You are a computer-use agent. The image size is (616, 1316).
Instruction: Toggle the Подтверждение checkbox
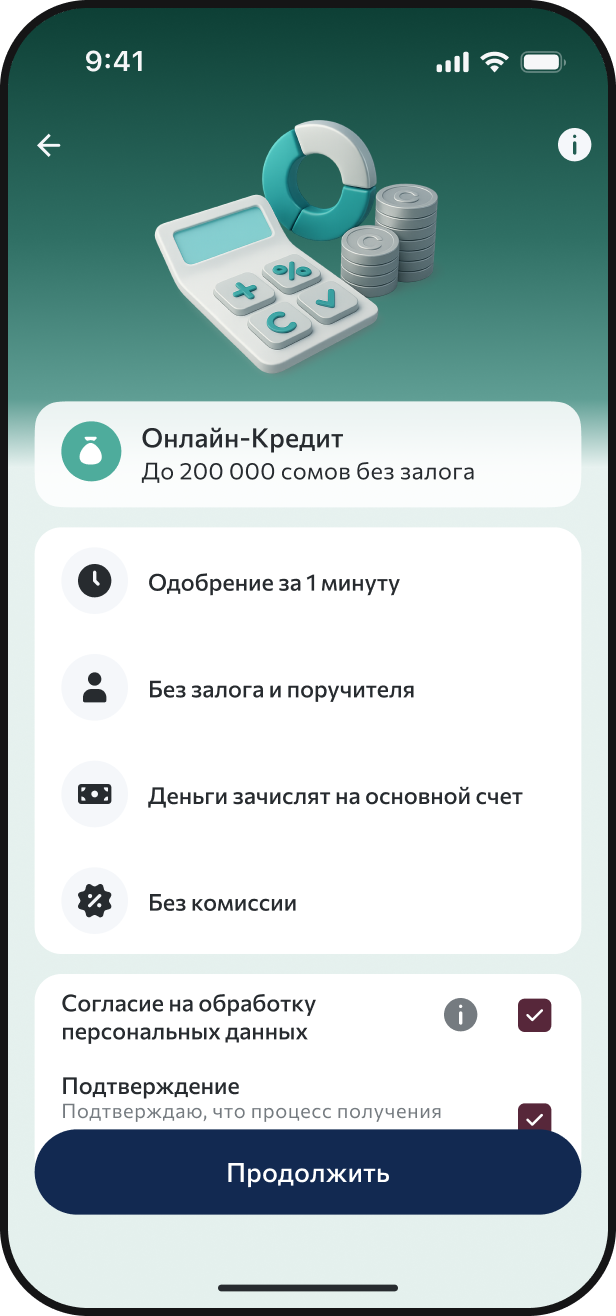click(535, 1116)
